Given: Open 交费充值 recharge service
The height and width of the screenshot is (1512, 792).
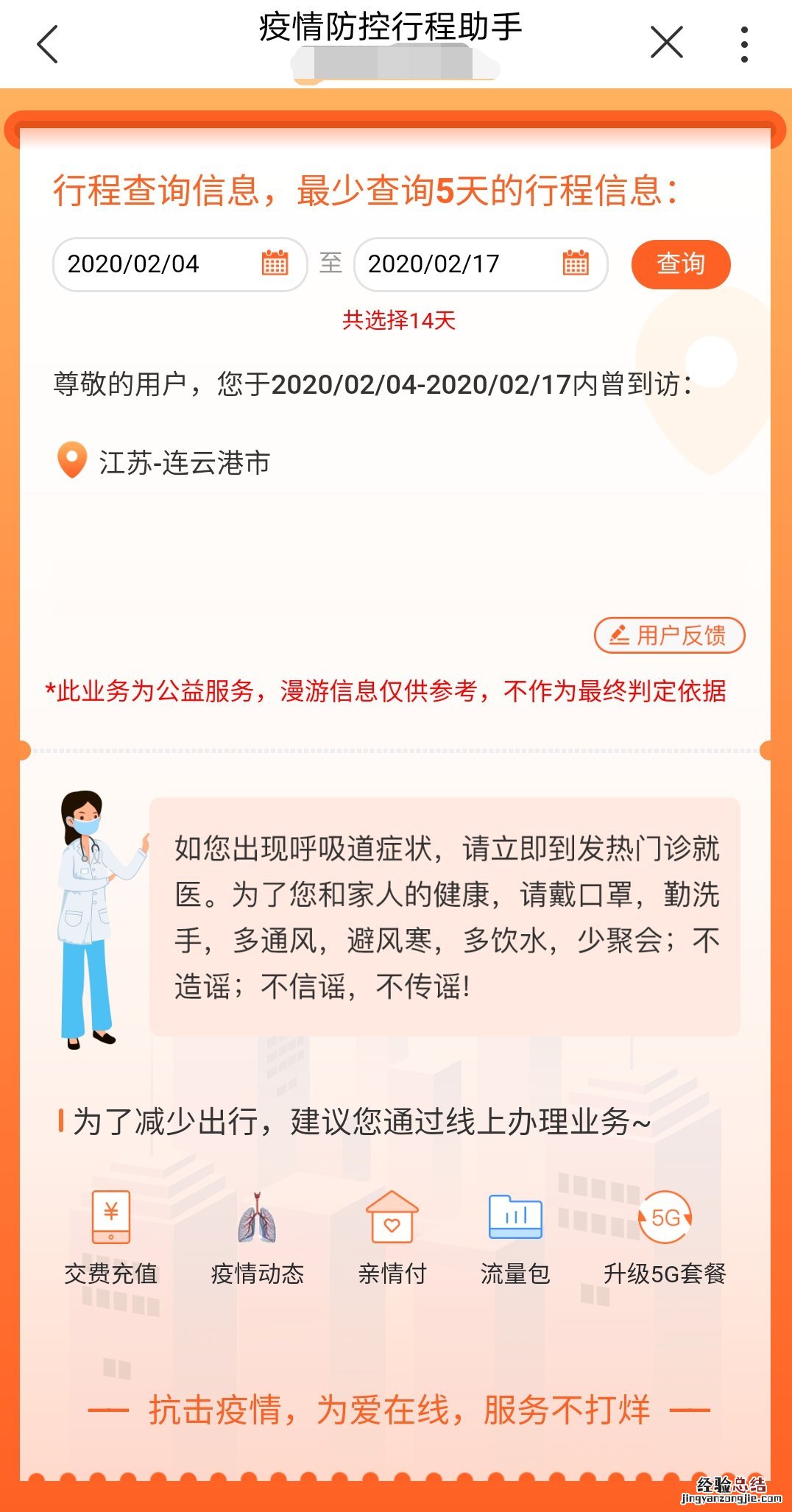Looking at the screenshot, I should [x=111, y=1238].
